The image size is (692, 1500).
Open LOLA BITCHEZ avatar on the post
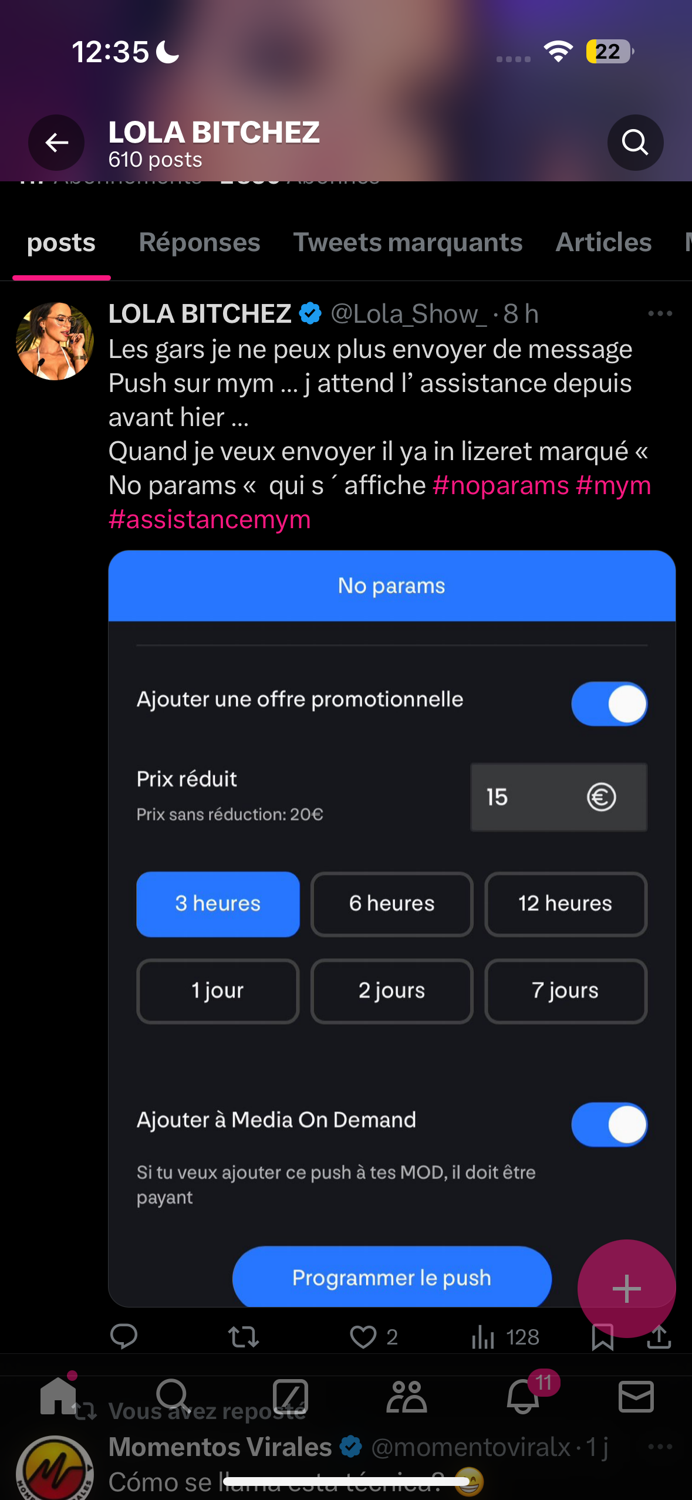(55, 341)
